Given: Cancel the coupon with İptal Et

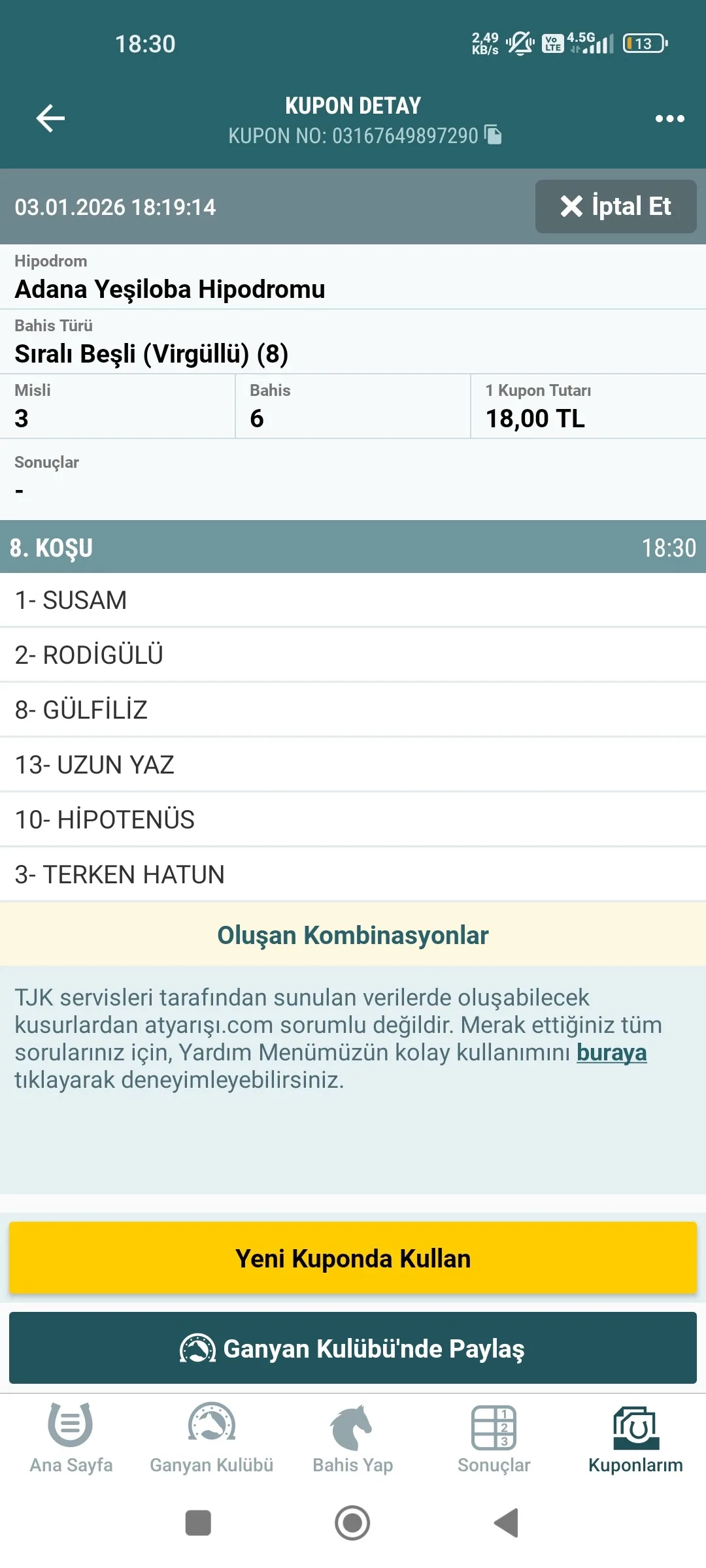Looking at the screenshot, I should (x=615, y=206).
